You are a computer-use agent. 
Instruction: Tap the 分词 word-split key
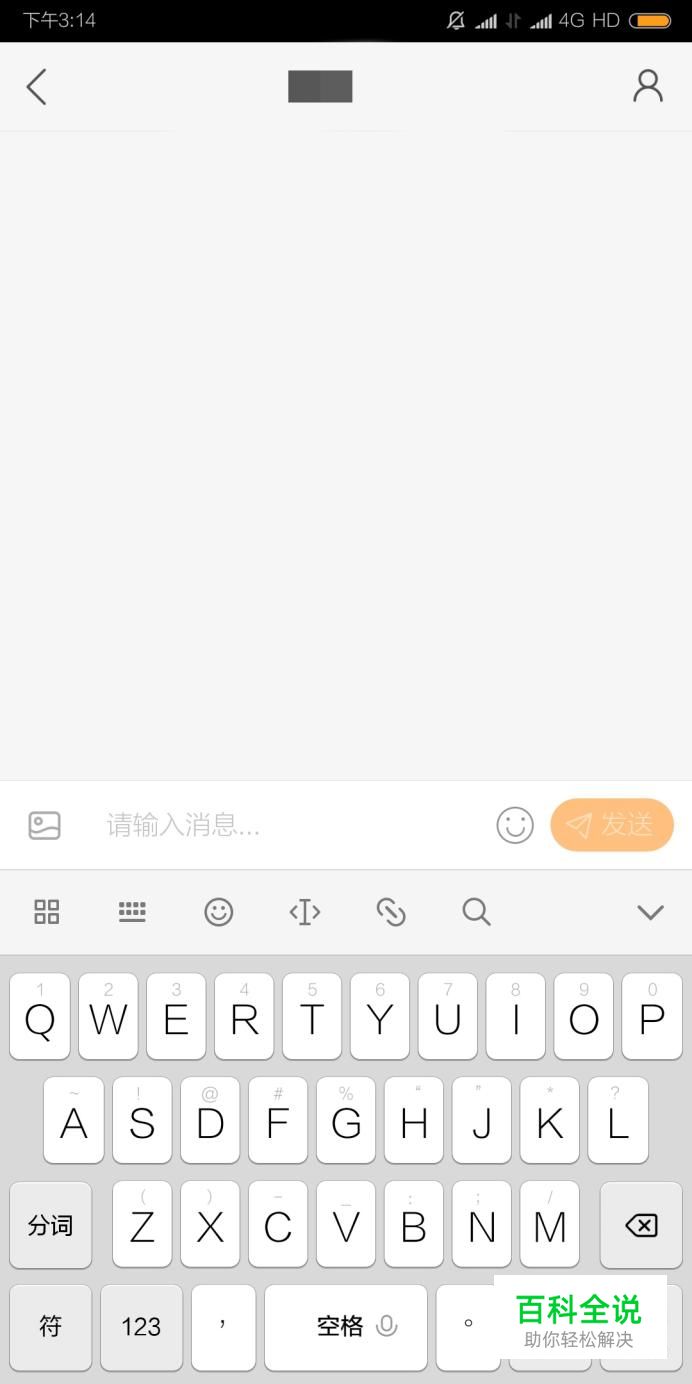pos(50,1225)
